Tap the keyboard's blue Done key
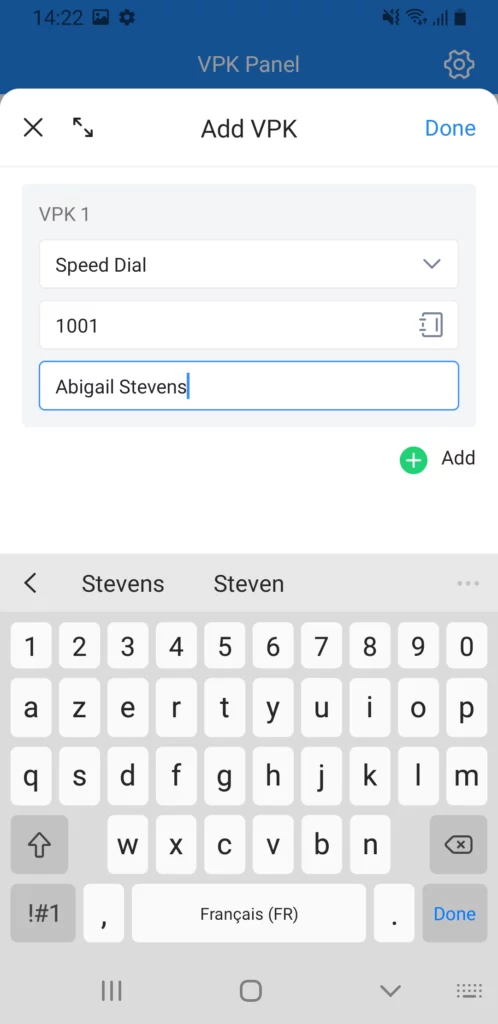498x1024 pixels. pos(454,913)
